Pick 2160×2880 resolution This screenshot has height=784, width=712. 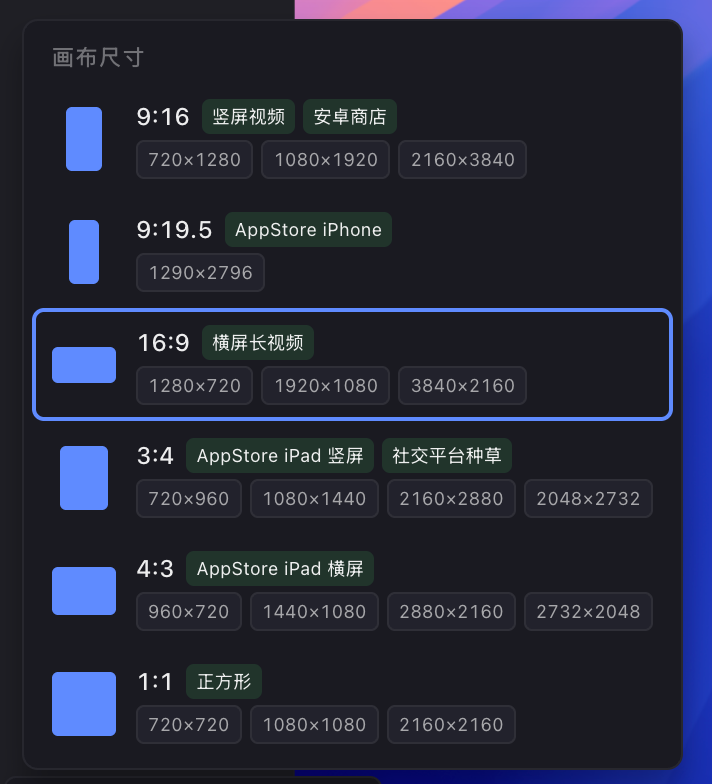tap(451, 499)
